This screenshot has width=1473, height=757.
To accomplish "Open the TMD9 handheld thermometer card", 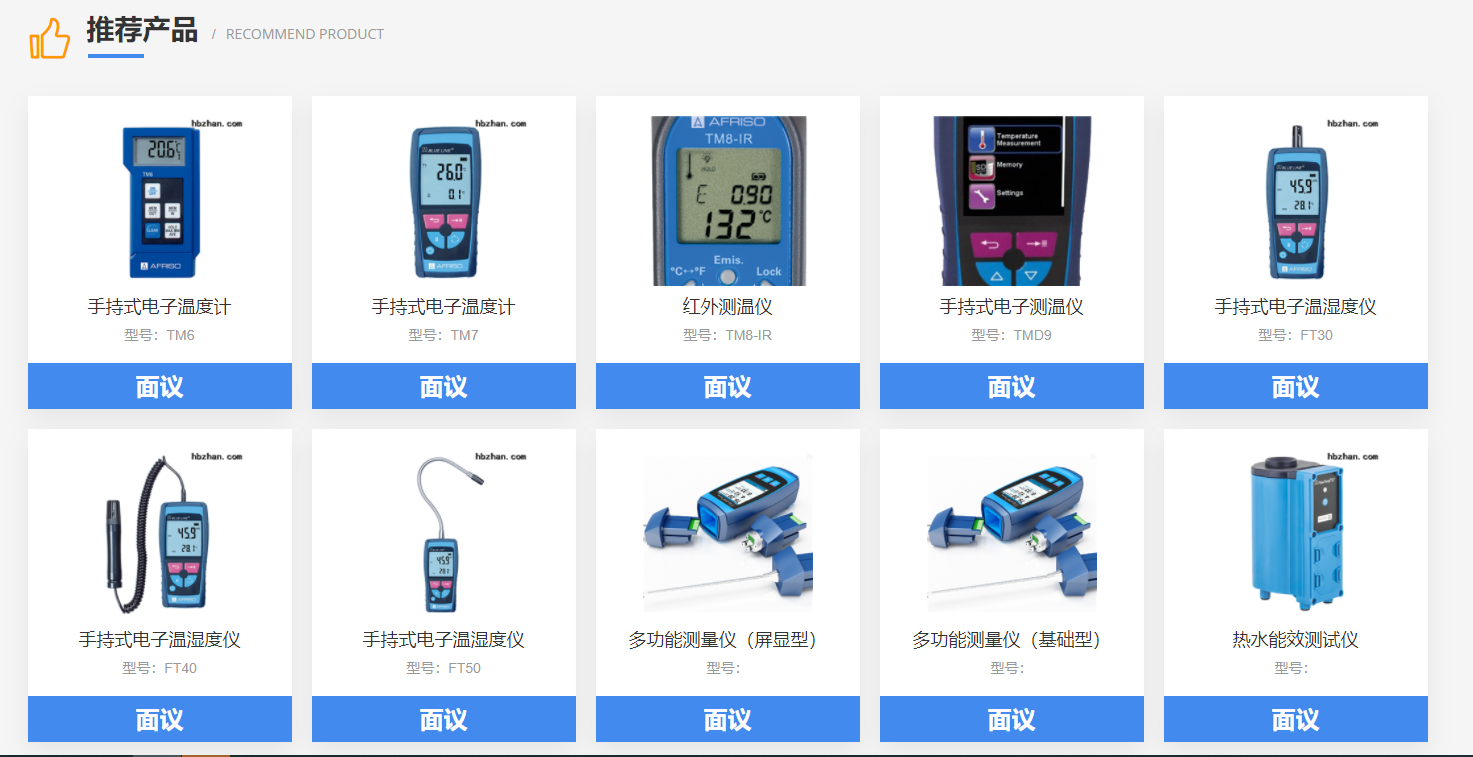I will pos(1012,201).
